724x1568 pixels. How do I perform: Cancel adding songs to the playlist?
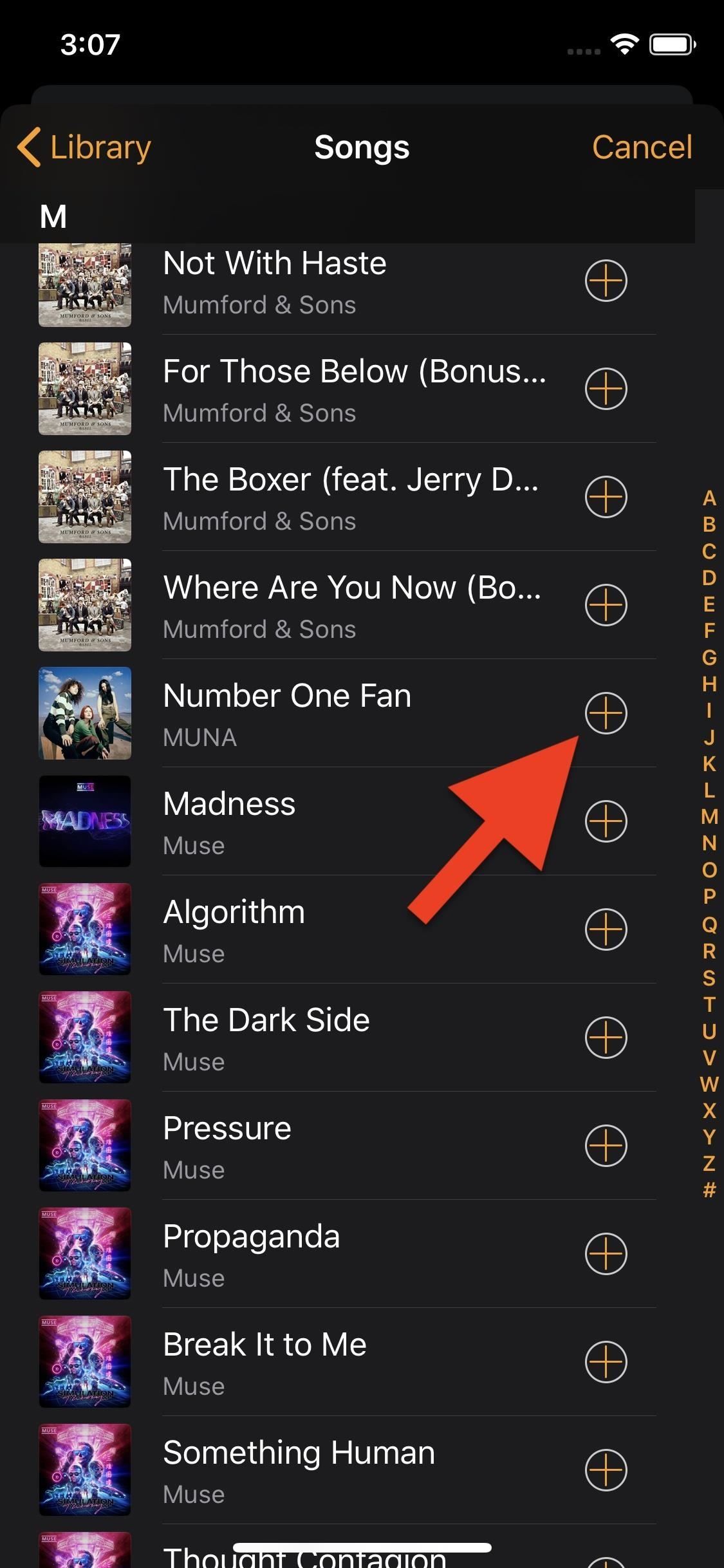pyautogui.click(x=642, y=147)
